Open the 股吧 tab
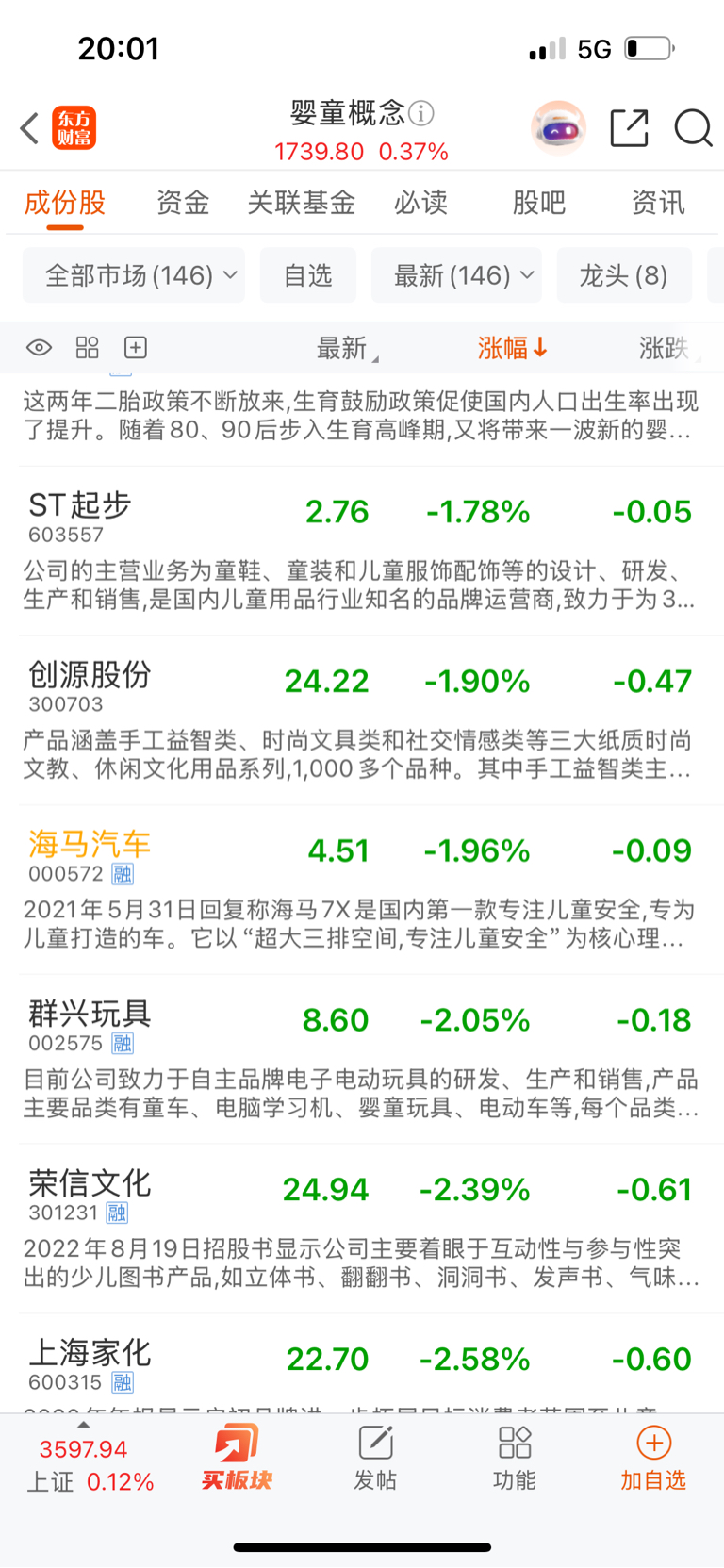Image resolution: width=724 pixels, height=1568 pixels. click(x=539, y=203)
